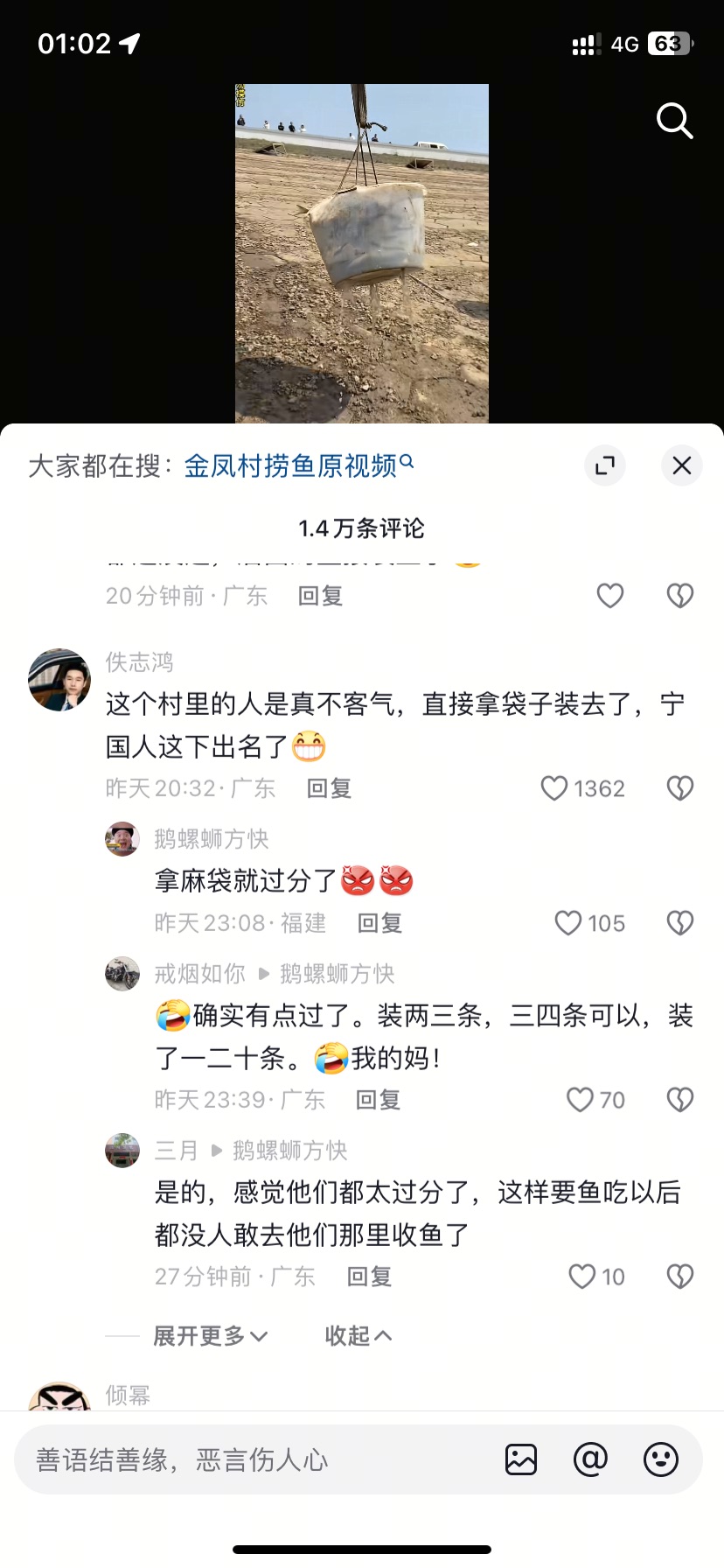The image size is (724, 1568).
Task: Expand the comments panel to full screen
Action: (605, 465)
